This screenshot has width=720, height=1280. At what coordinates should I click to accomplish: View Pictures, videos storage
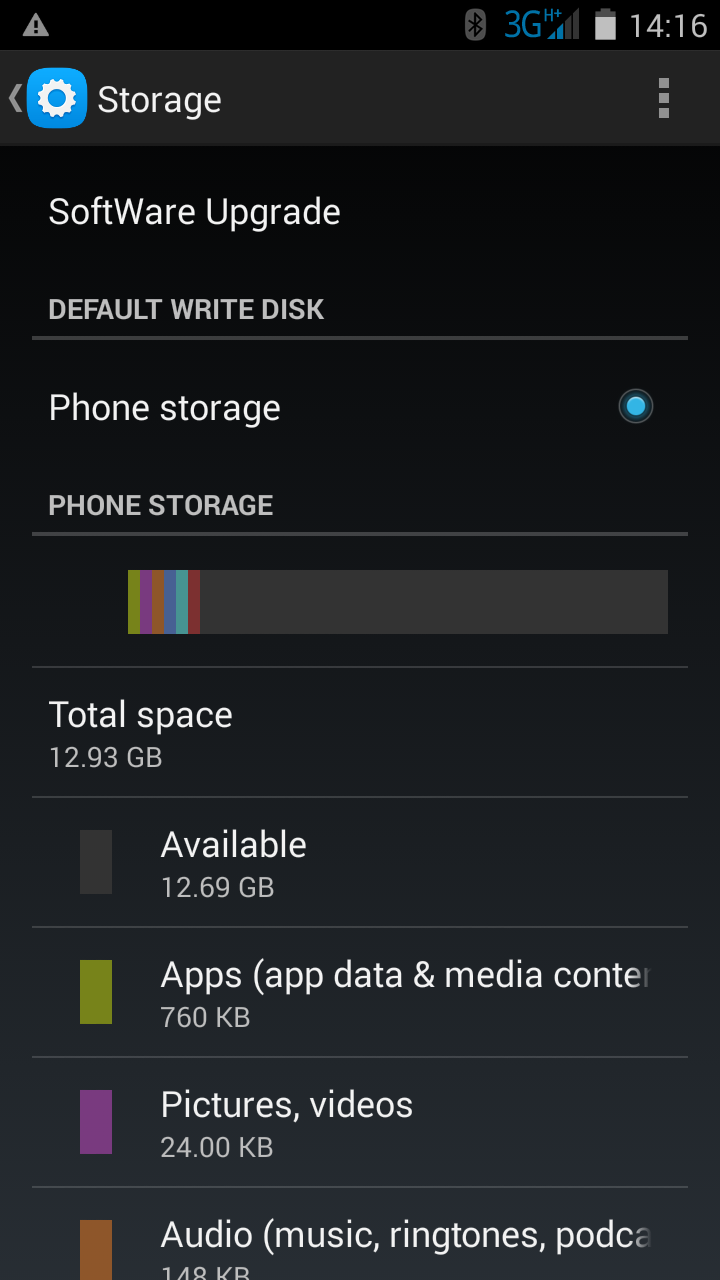(x=360, y=1122)
